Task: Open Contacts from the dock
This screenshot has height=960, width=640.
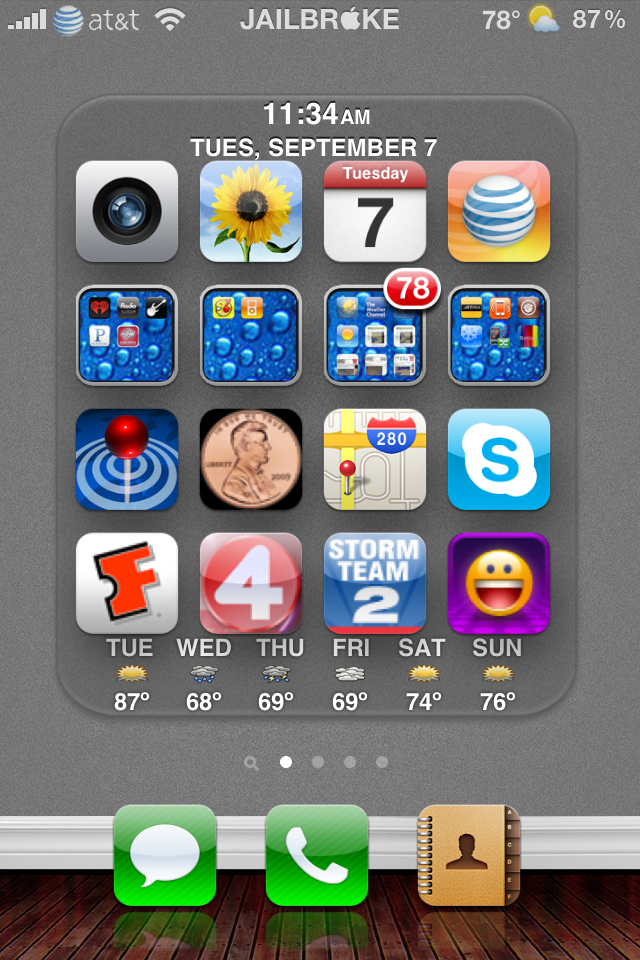Action: click(x=469, y=855)
